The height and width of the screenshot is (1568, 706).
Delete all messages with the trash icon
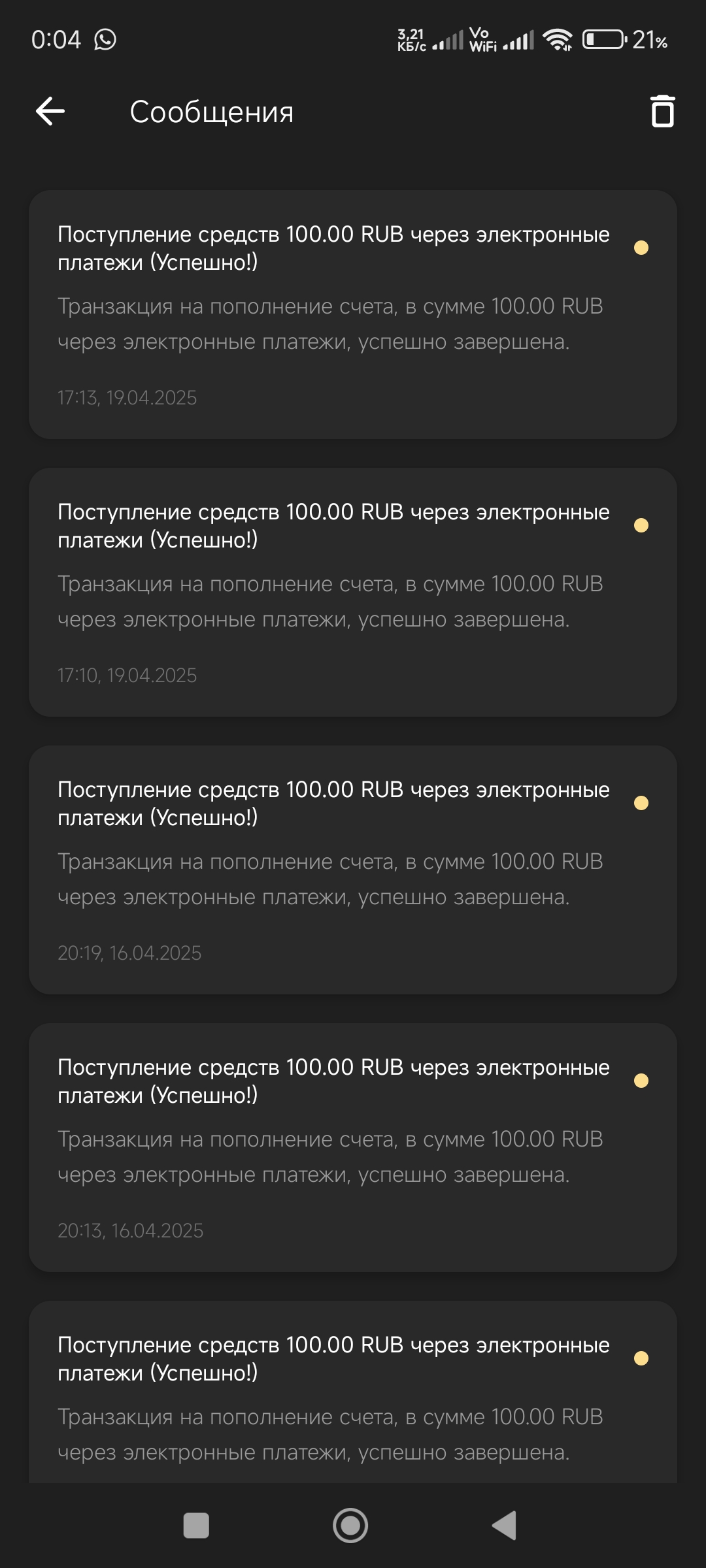pyautogui.click(x=663, y=111)
